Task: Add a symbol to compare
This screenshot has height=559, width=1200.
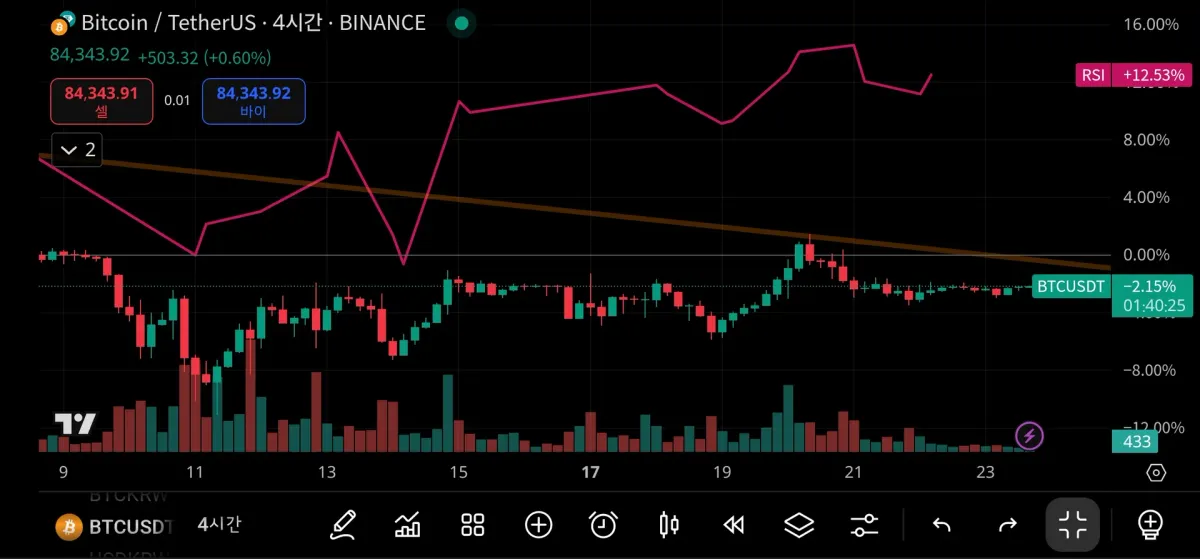Action: coord(539,524)
